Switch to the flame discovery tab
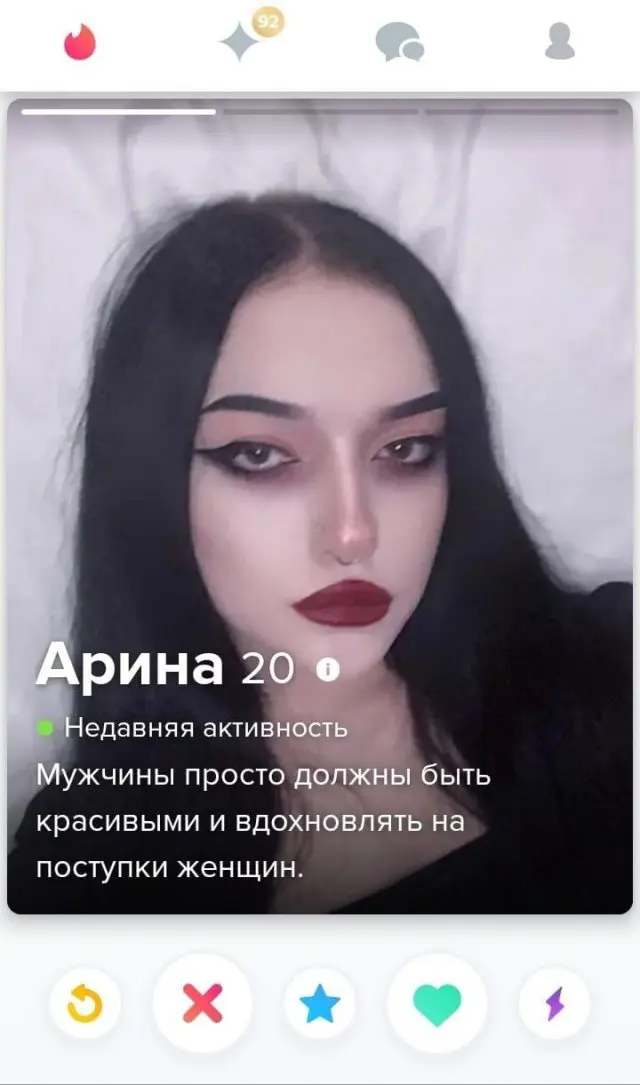The height and width of the screenshot is (1085, 640). pyautogui.click(x=80, y=43)
